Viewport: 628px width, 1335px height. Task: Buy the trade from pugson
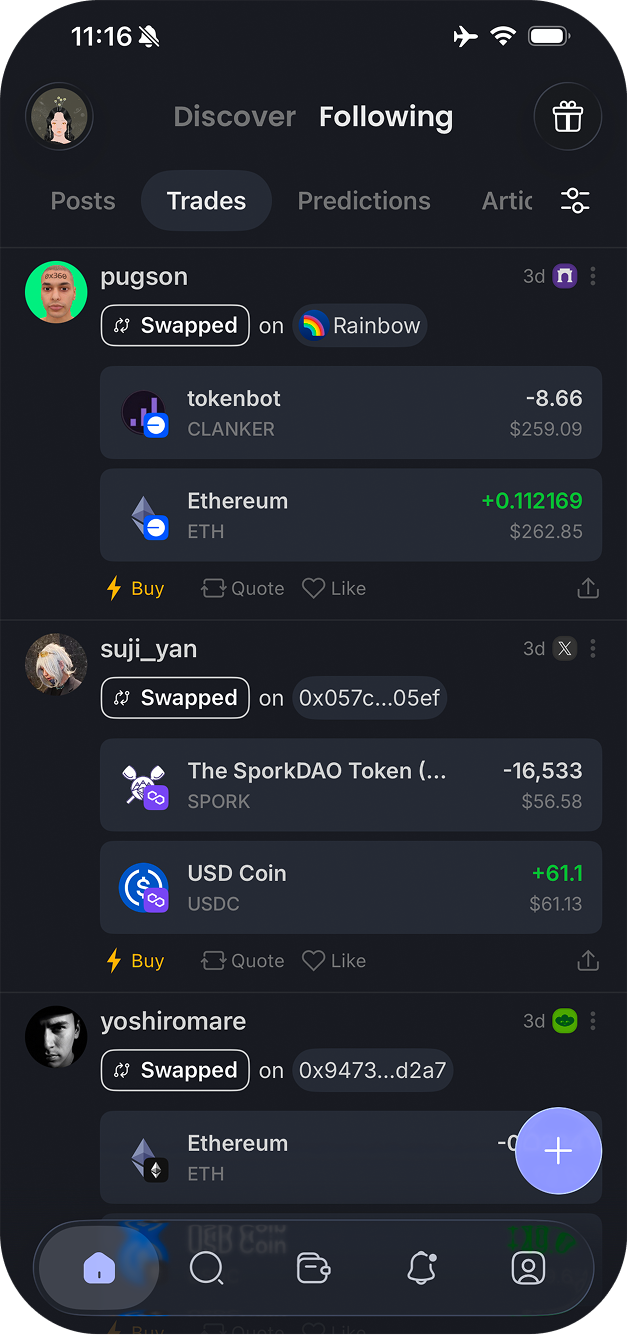pos(135,589)
